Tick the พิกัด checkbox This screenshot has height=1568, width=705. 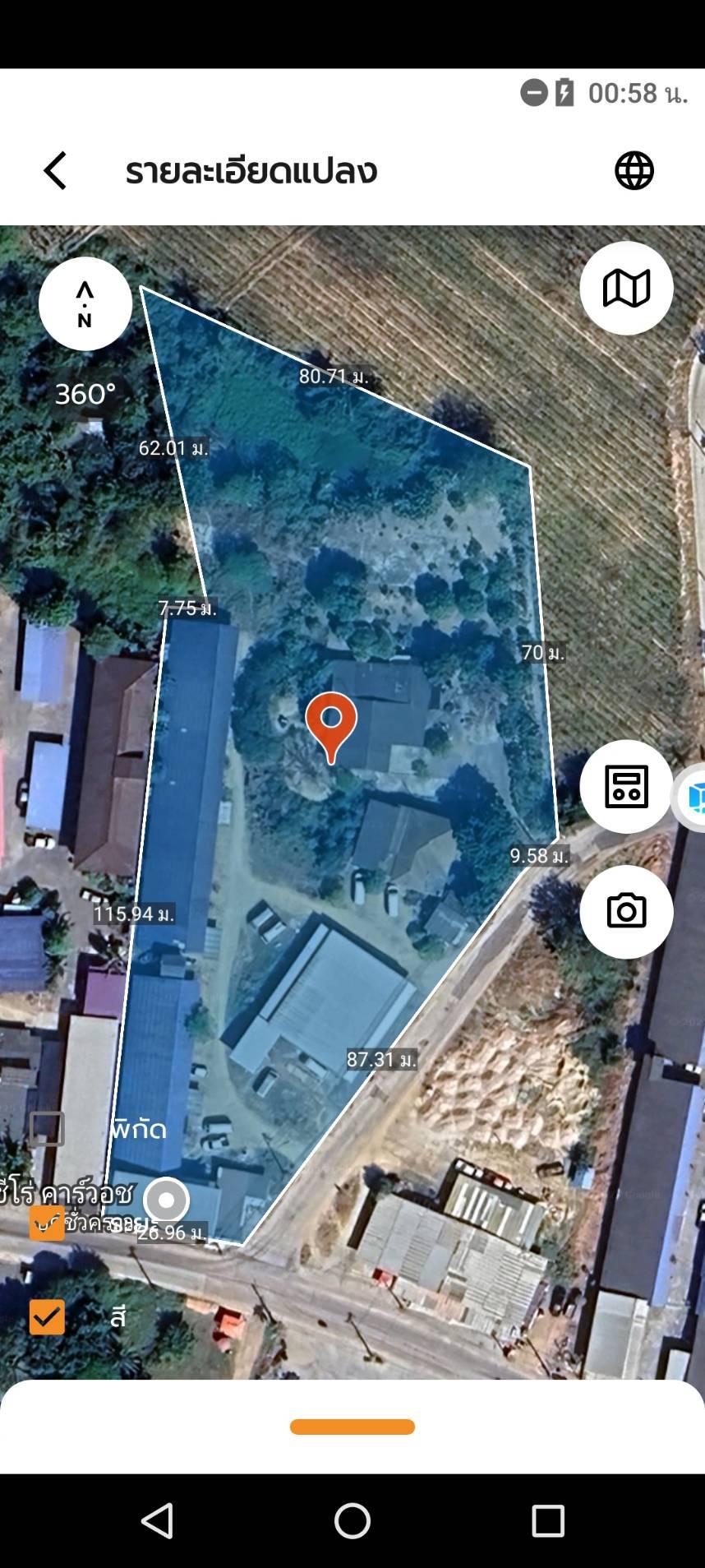[x=47, y=1129]
